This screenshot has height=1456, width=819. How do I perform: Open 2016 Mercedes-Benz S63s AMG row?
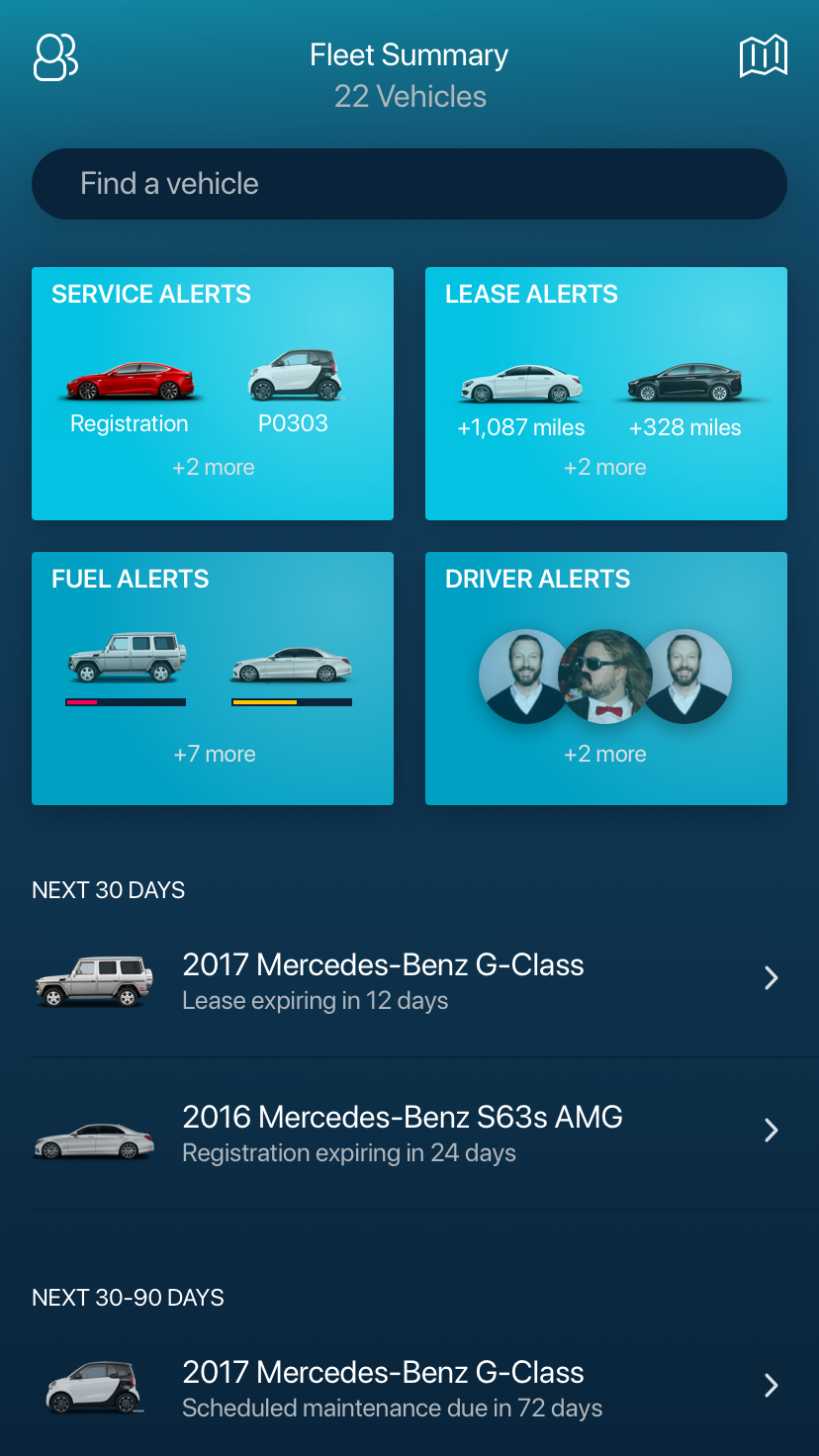click(x=409, y=1134)
